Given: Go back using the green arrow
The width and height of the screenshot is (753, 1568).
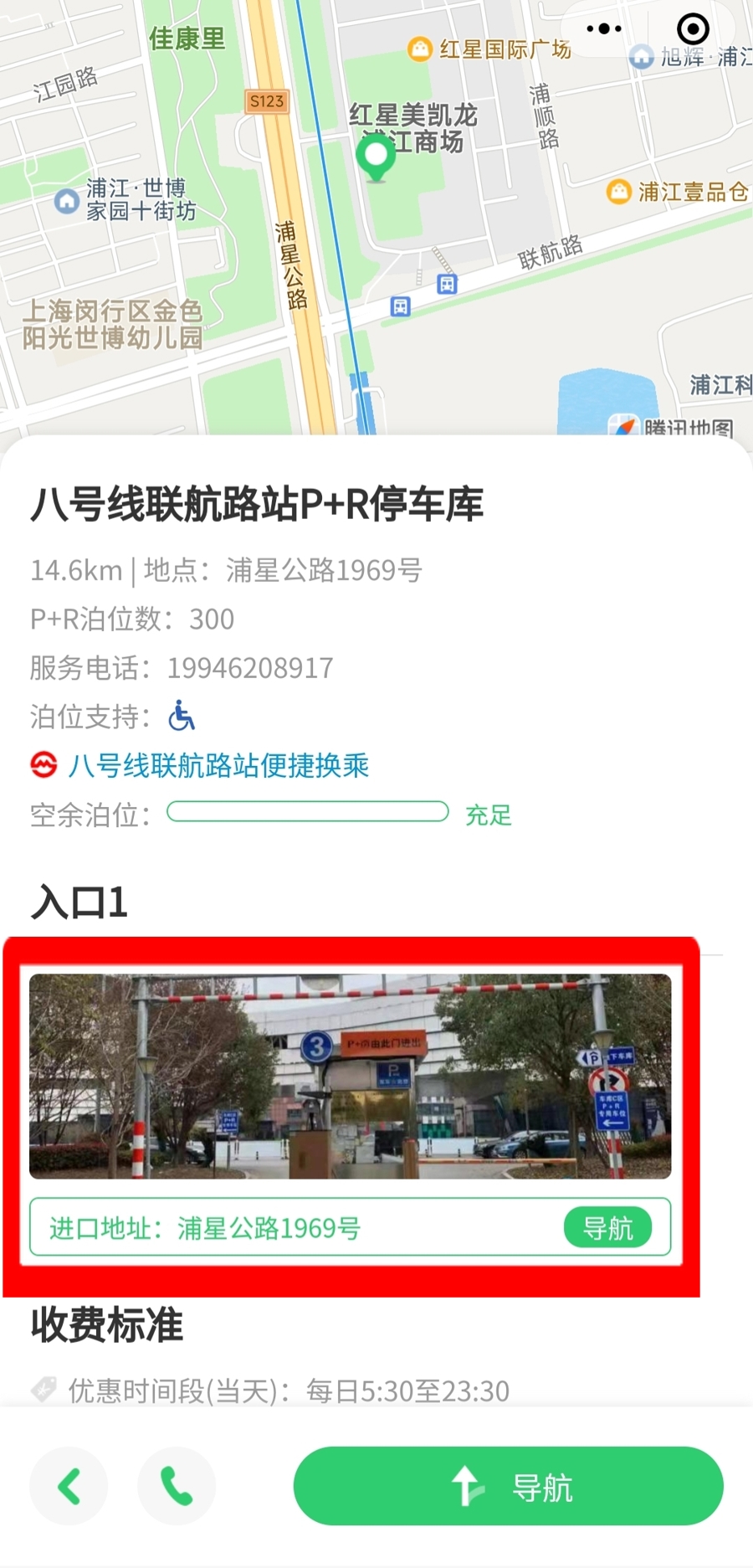Looking at the screenshot, I should pyautogui.click(x=69, y=1486).
